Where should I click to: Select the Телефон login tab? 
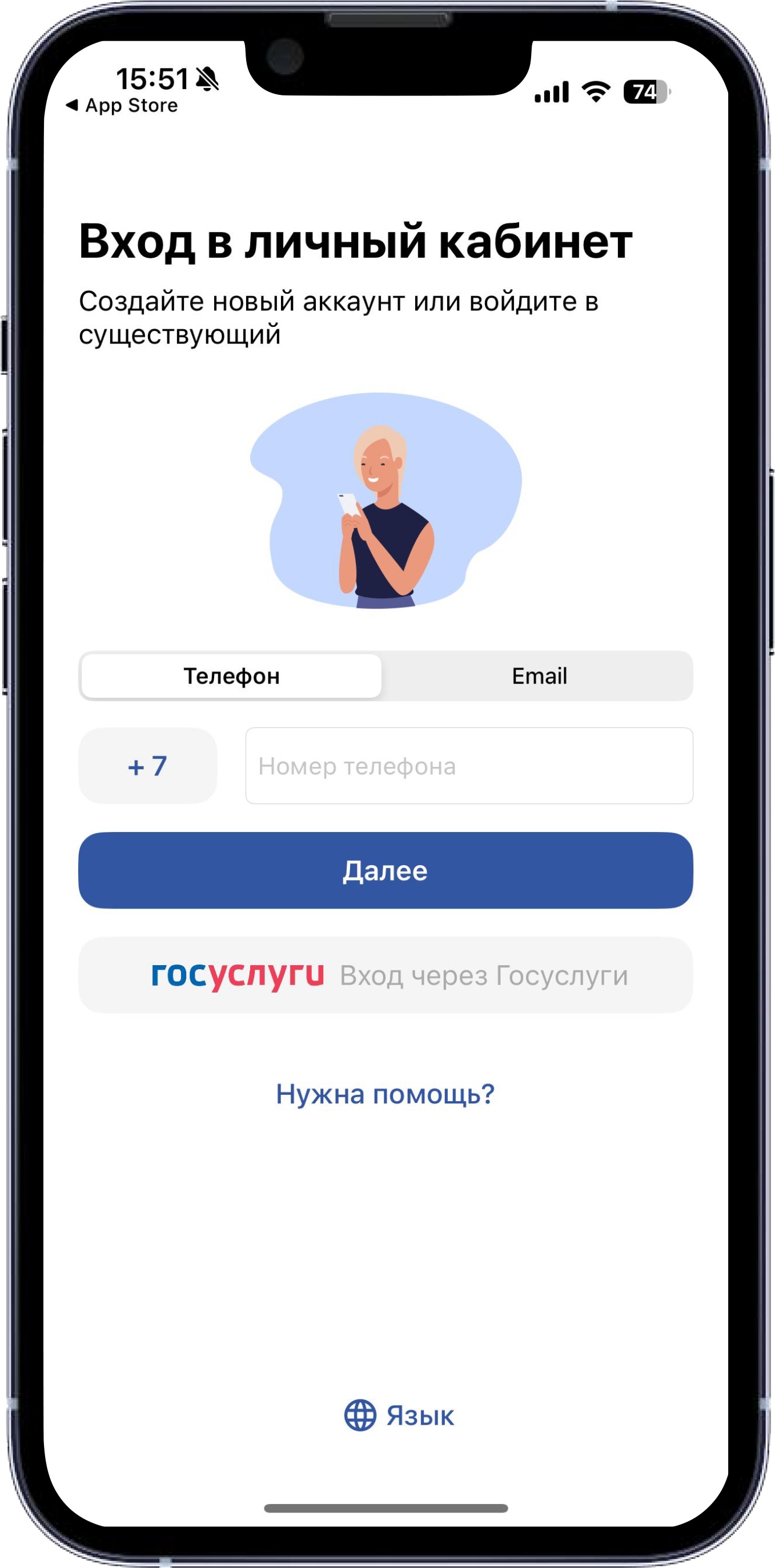pos(231,675)
